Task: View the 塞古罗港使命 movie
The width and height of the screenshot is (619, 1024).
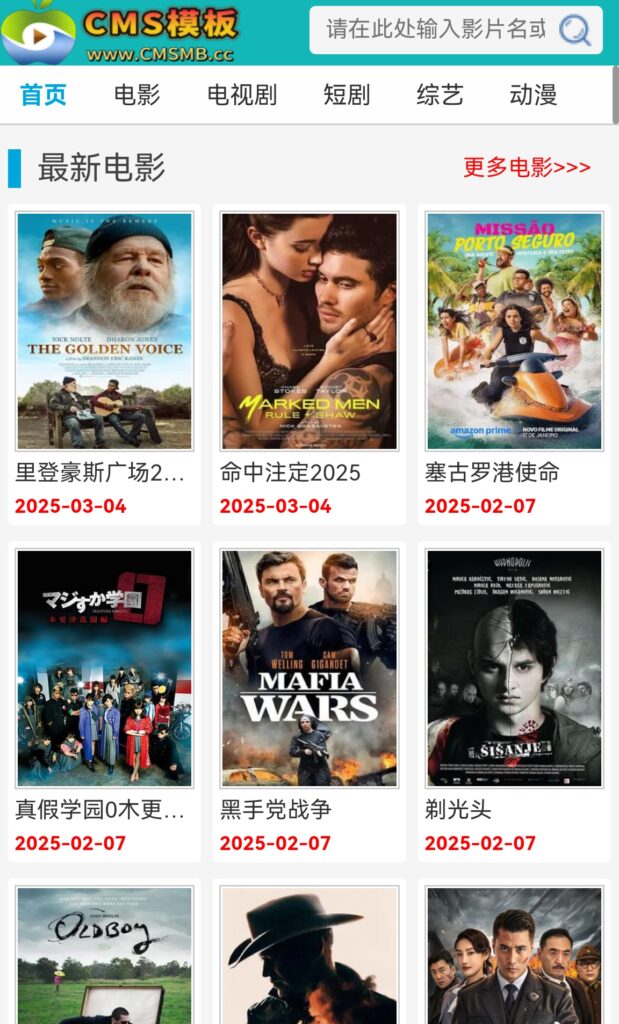Action: click(x=514, y=332)
